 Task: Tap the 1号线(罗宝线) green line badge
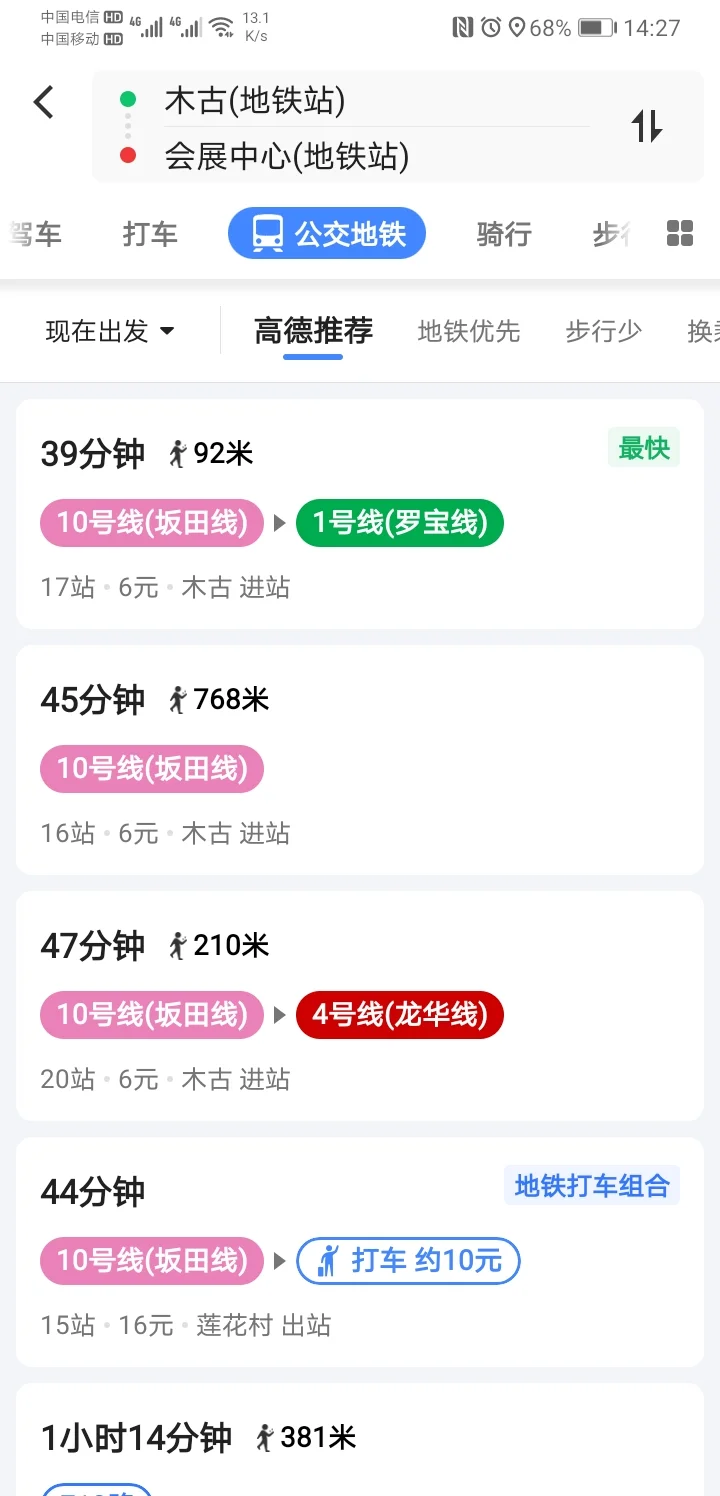tap(400, 522)
